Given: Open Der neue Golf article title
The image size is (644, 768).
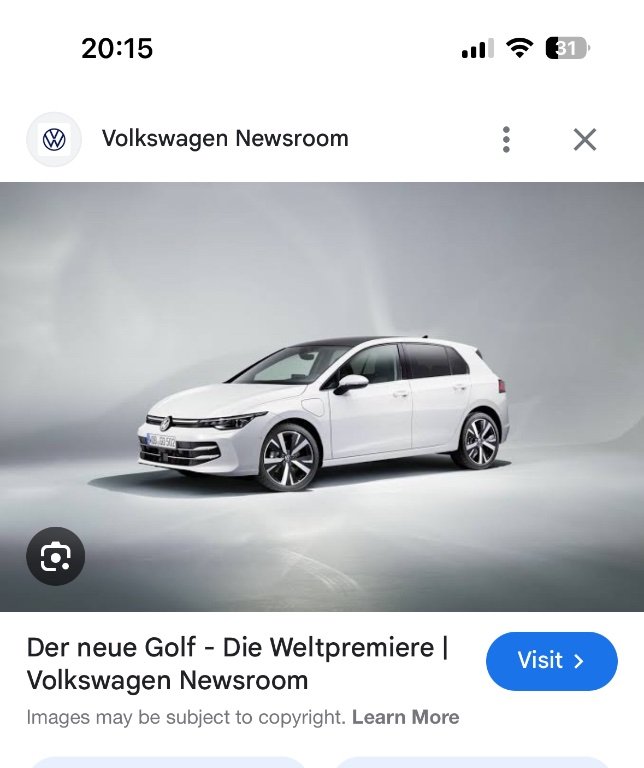Looking at the screenshot, I should 237,663.
